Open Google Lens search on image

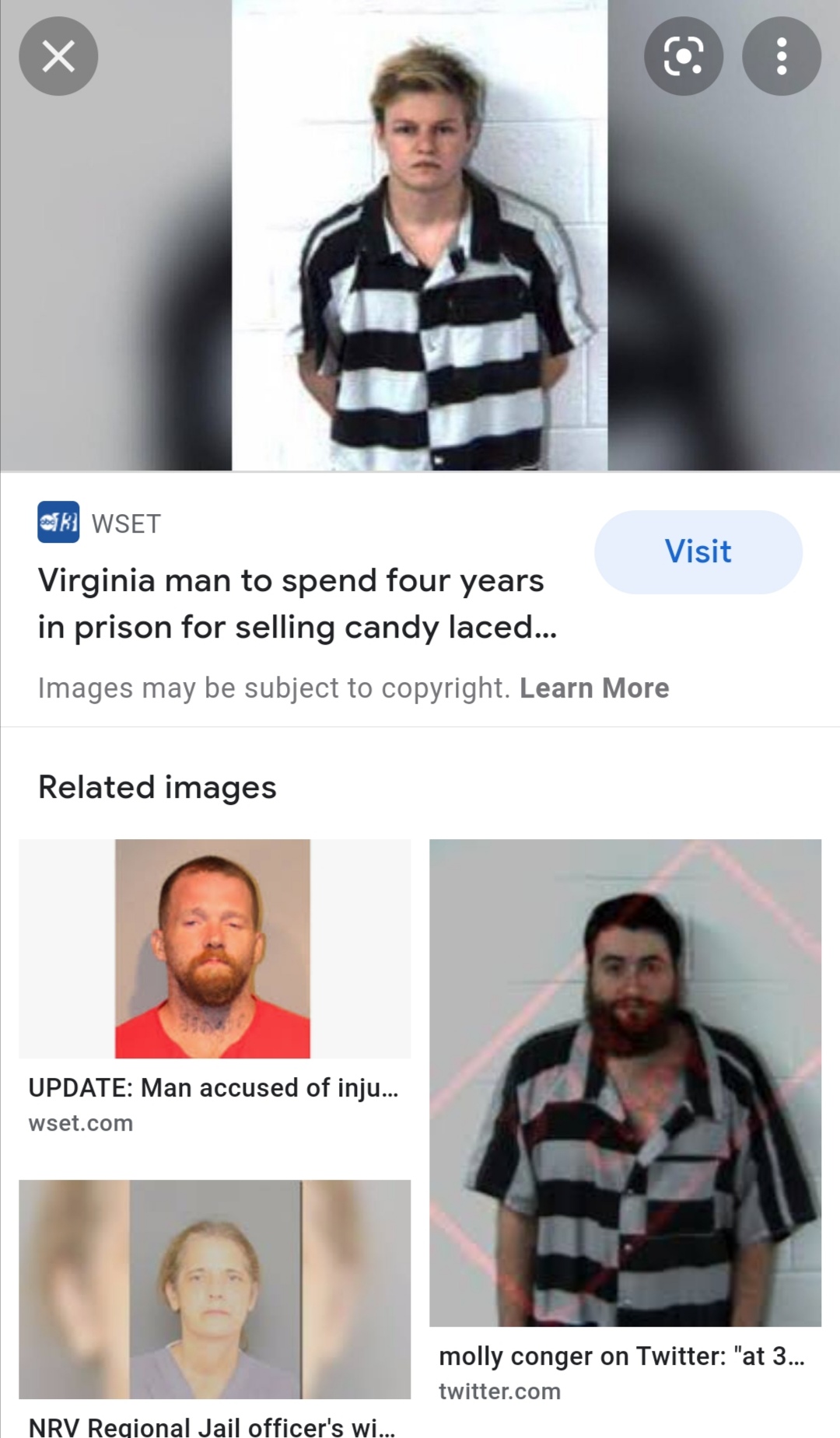(684, 56)
